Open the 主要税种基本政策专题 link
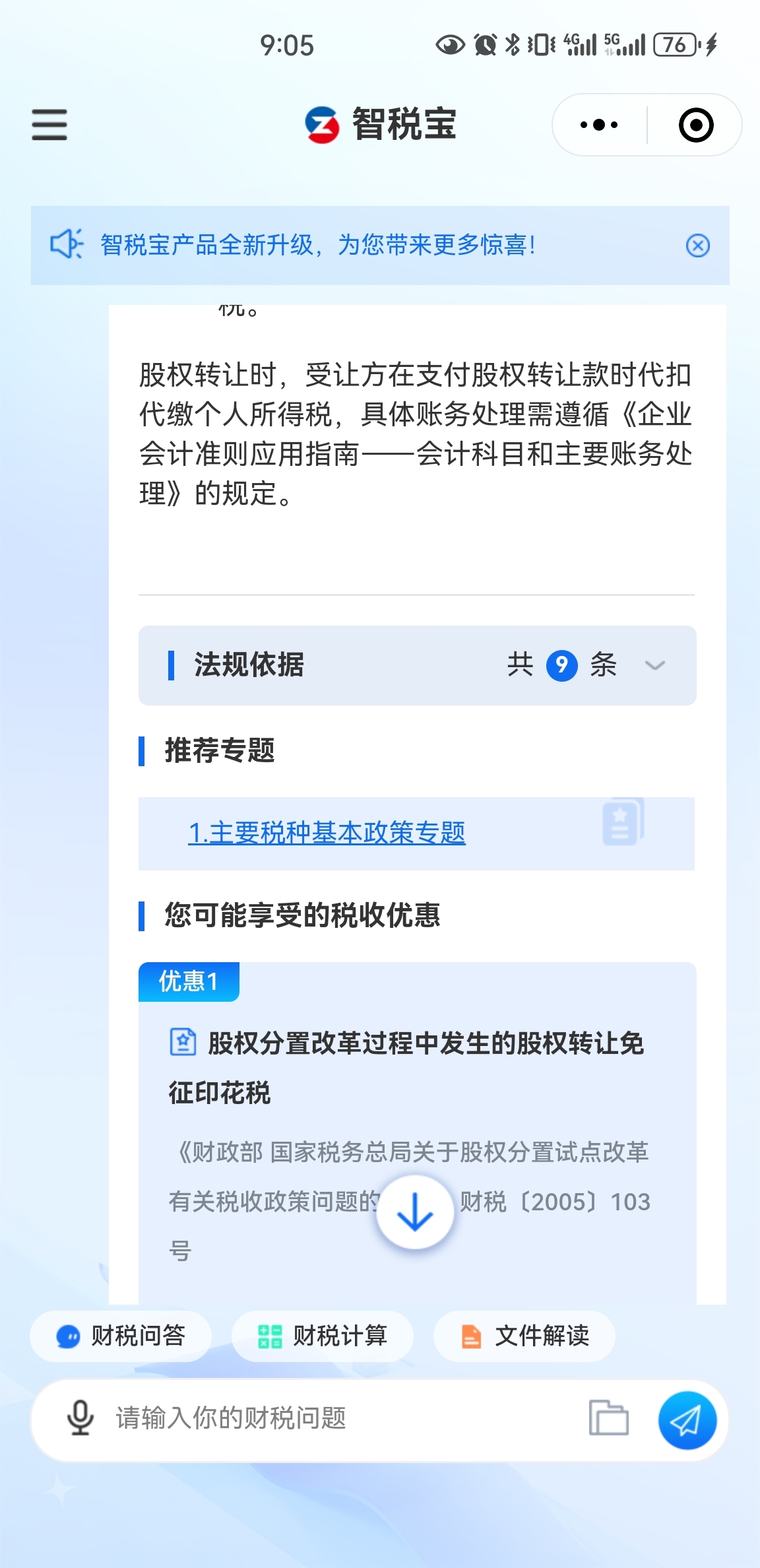This screenshot has height=1568, width=760. coord(327,833)
